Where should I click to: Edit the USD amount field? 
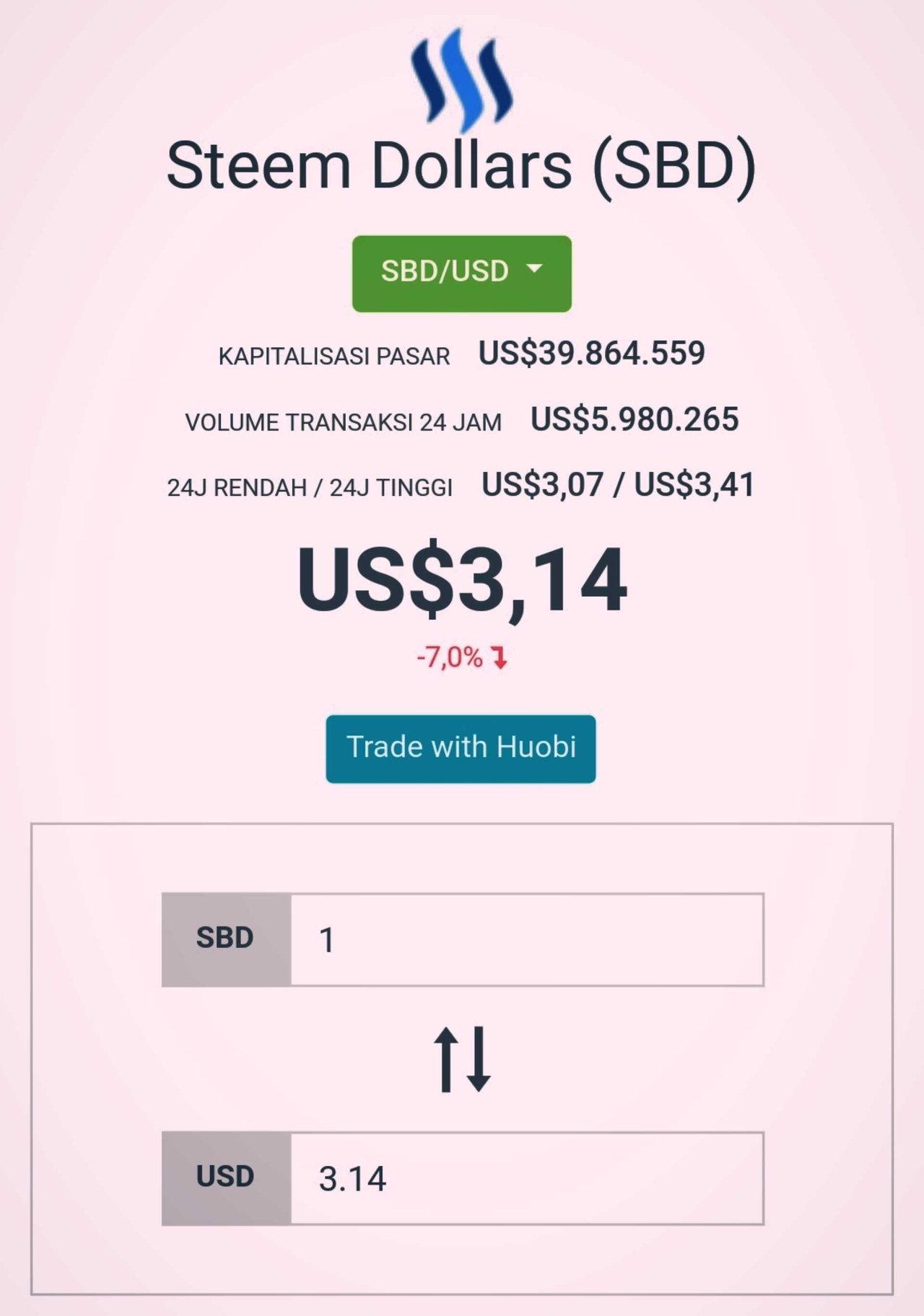click(527, 1178)
